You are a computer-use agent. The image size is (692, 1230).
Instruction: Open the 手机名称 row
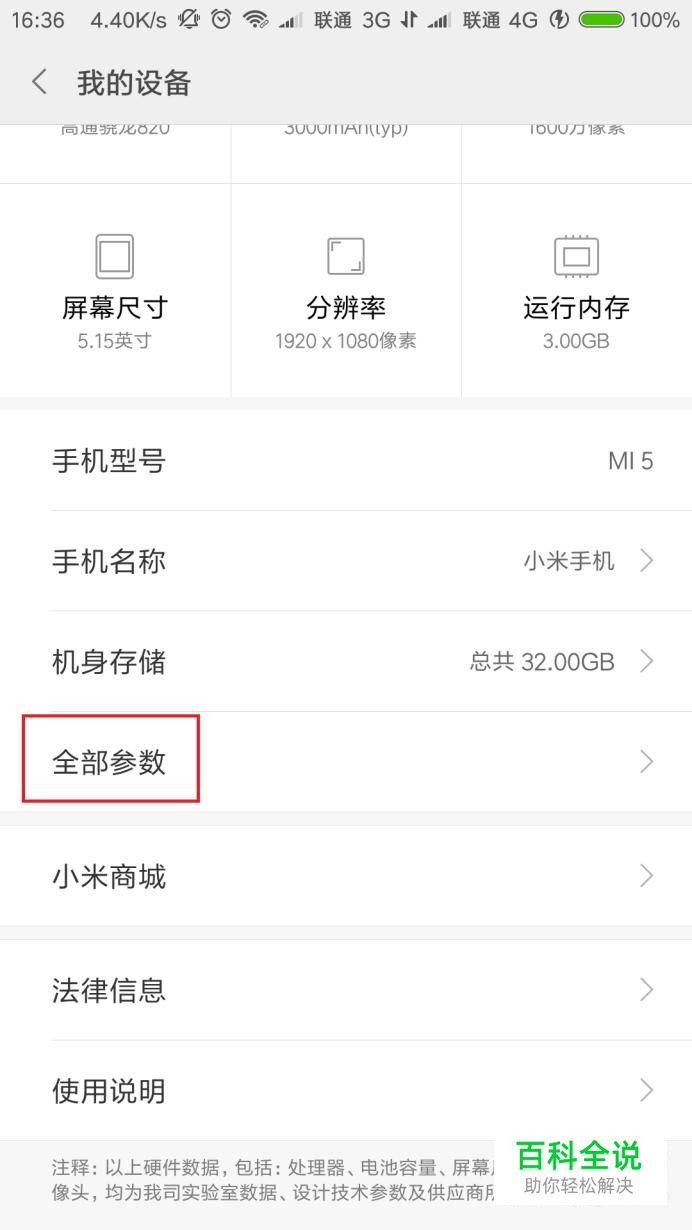(x=346, y=561)
